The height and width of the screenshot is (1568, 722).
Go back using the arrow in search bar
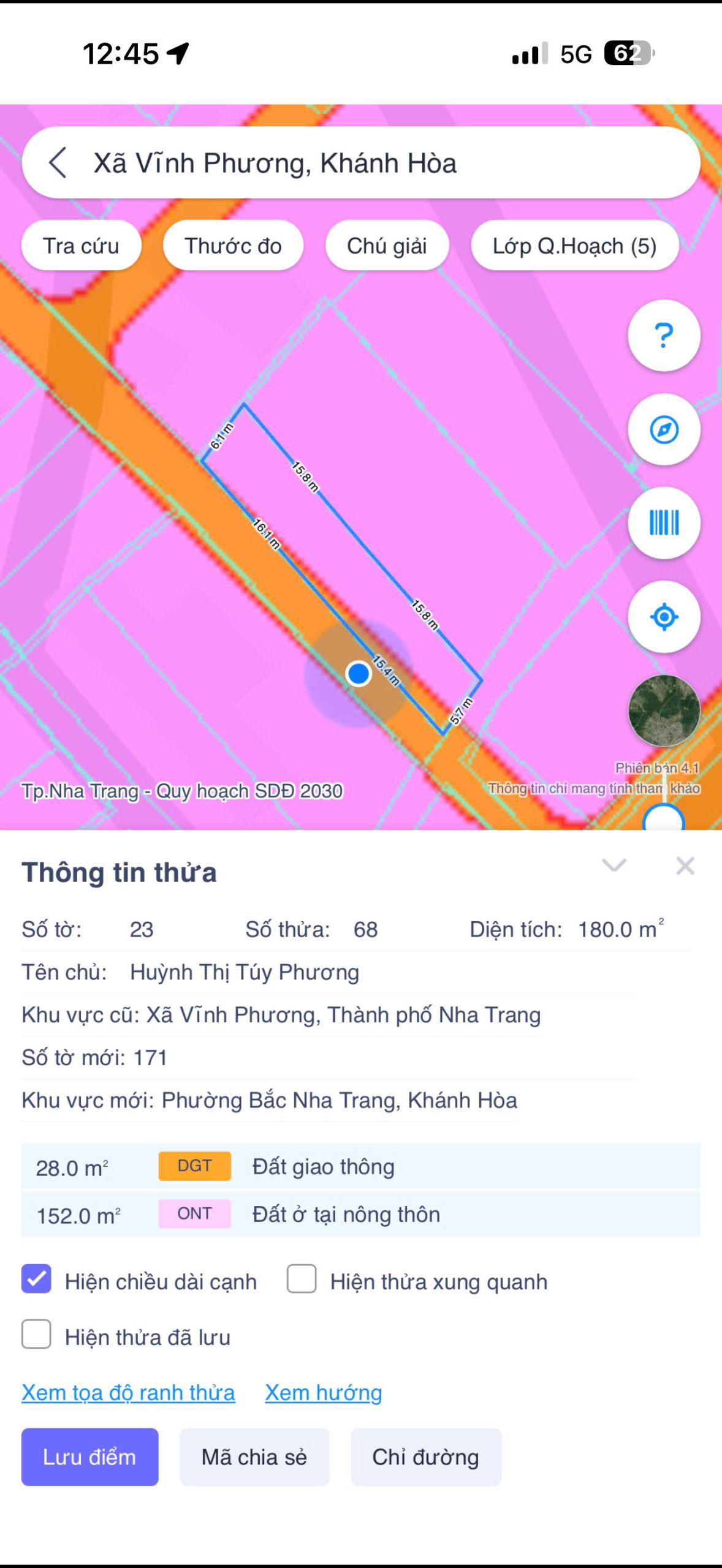(x=58, y=163)
